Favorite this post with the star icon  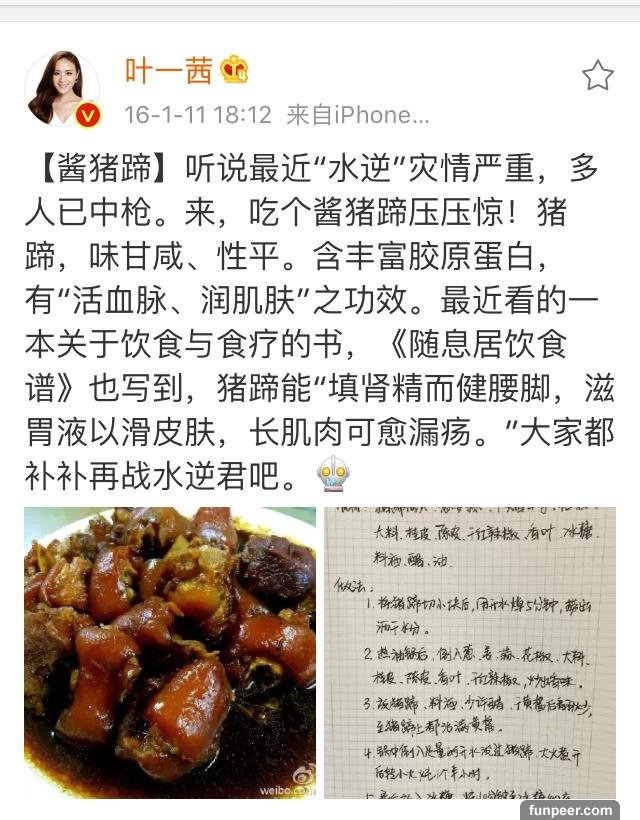pyautogui.click(x=597, y=75)
